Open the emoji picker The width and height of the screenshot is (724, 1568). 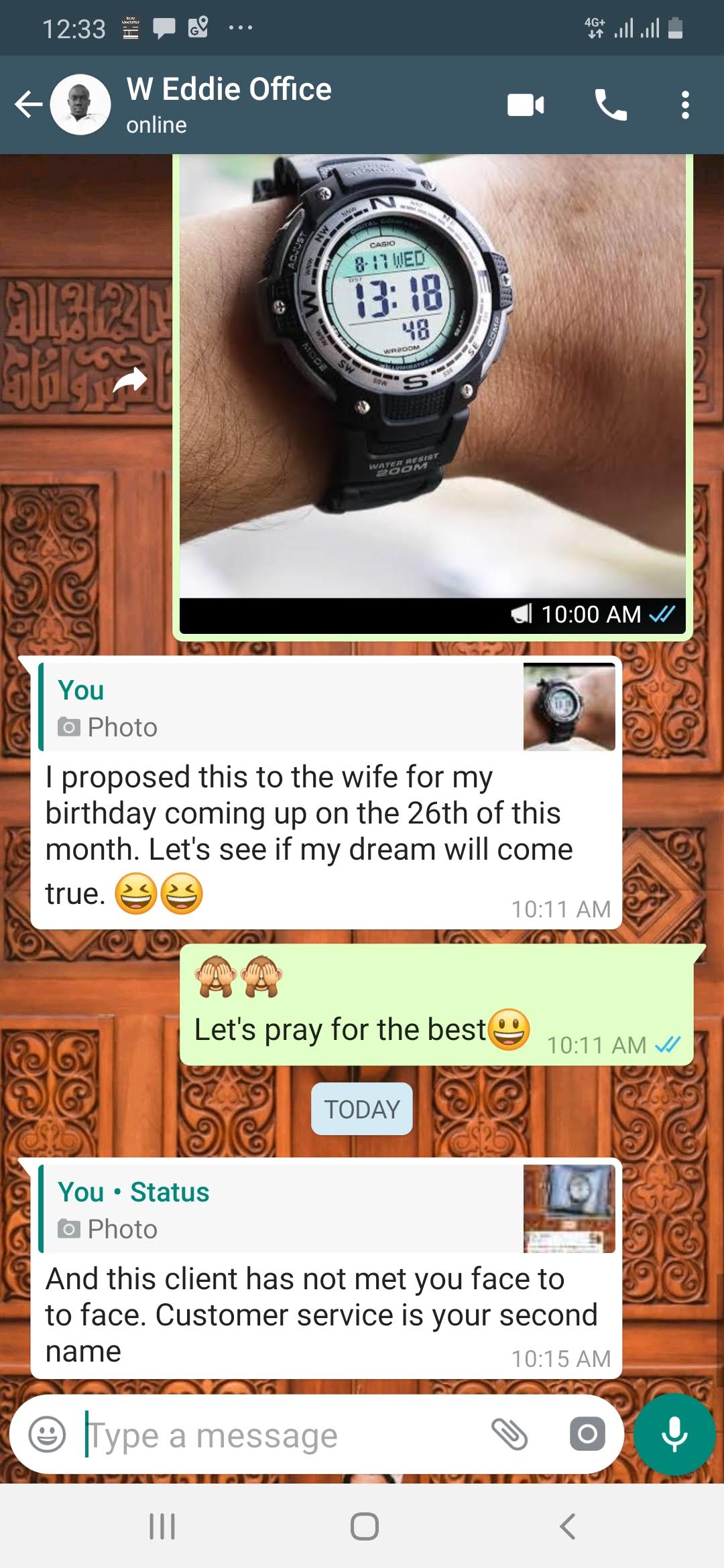(x=47, y=1435)
